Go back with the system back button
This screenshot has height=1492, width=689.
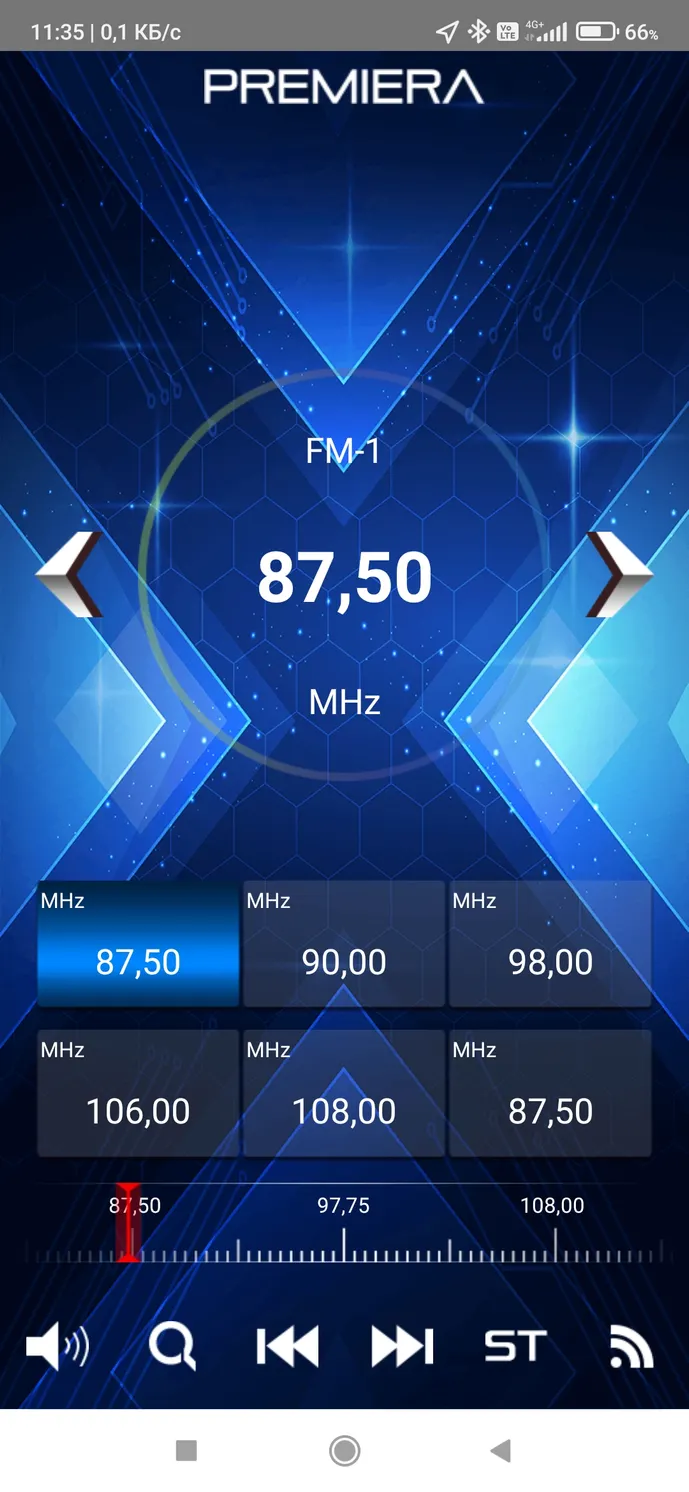point(501,1450)
